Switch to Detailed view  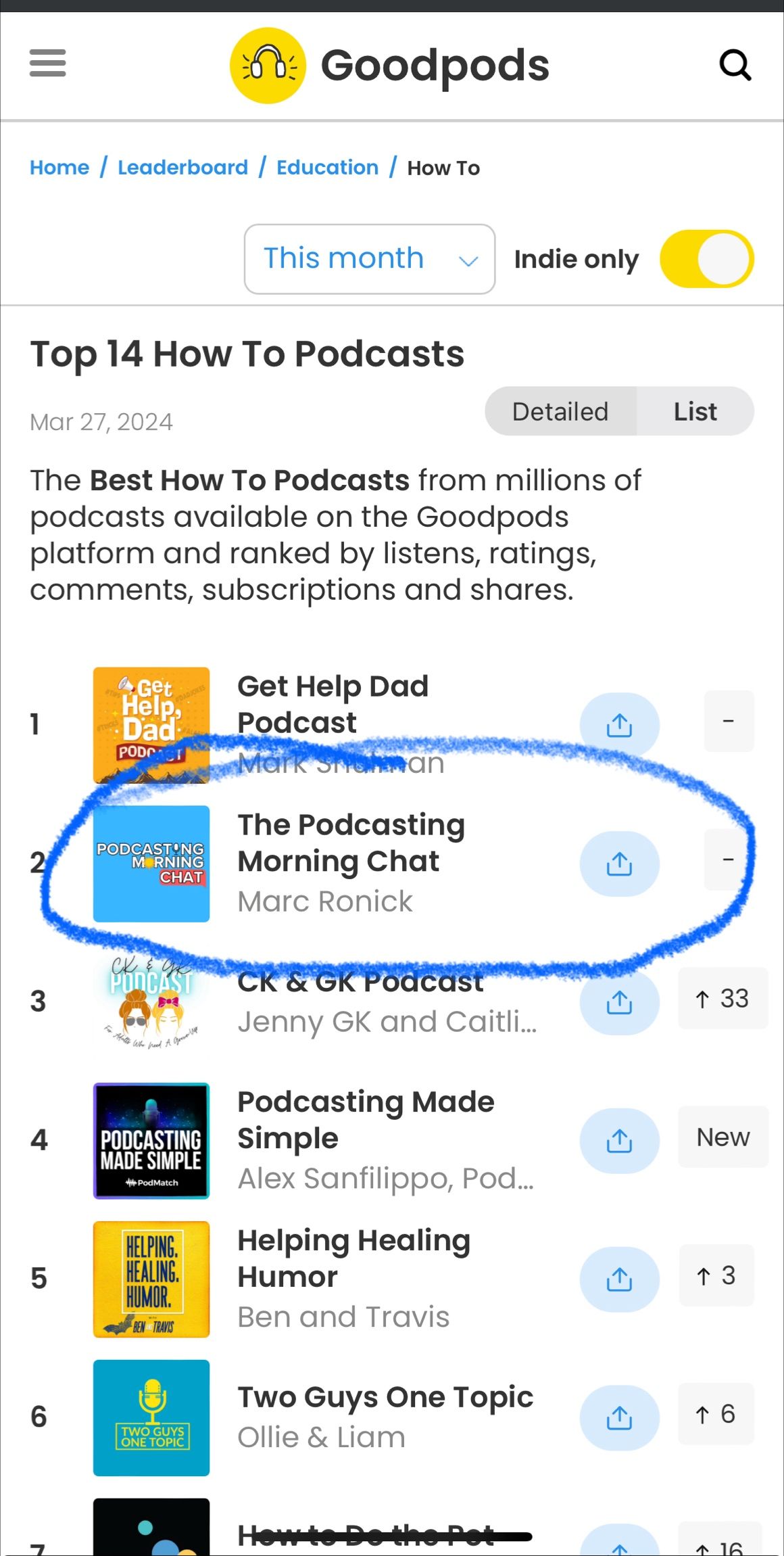[560, 411]
